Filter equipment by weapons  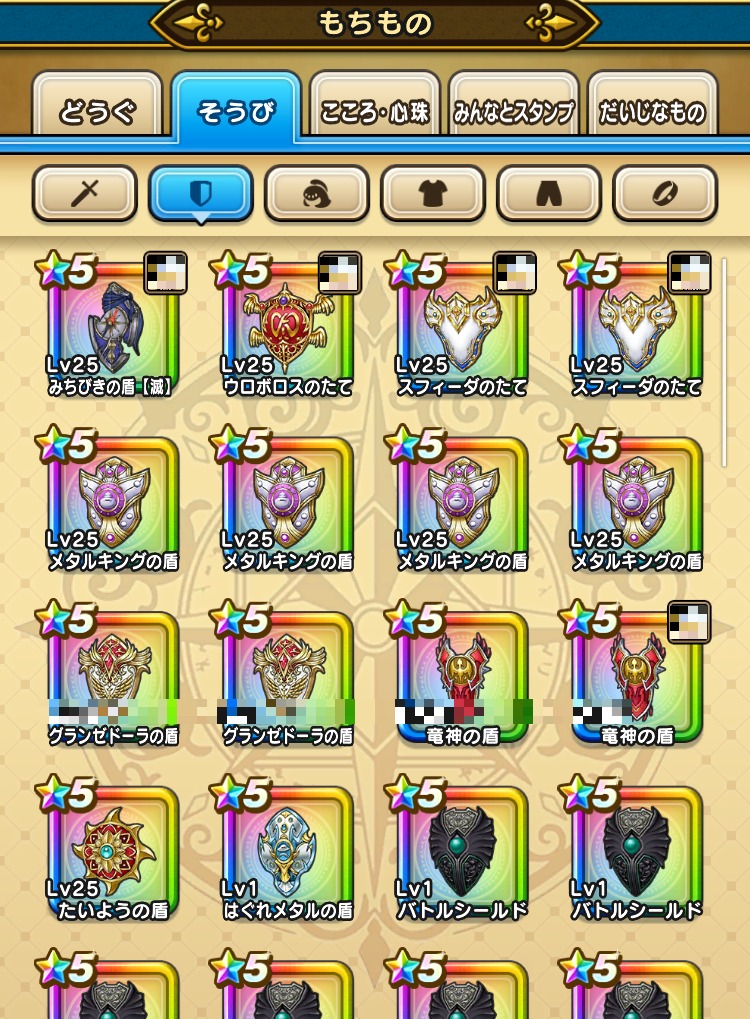click(85, 192)
